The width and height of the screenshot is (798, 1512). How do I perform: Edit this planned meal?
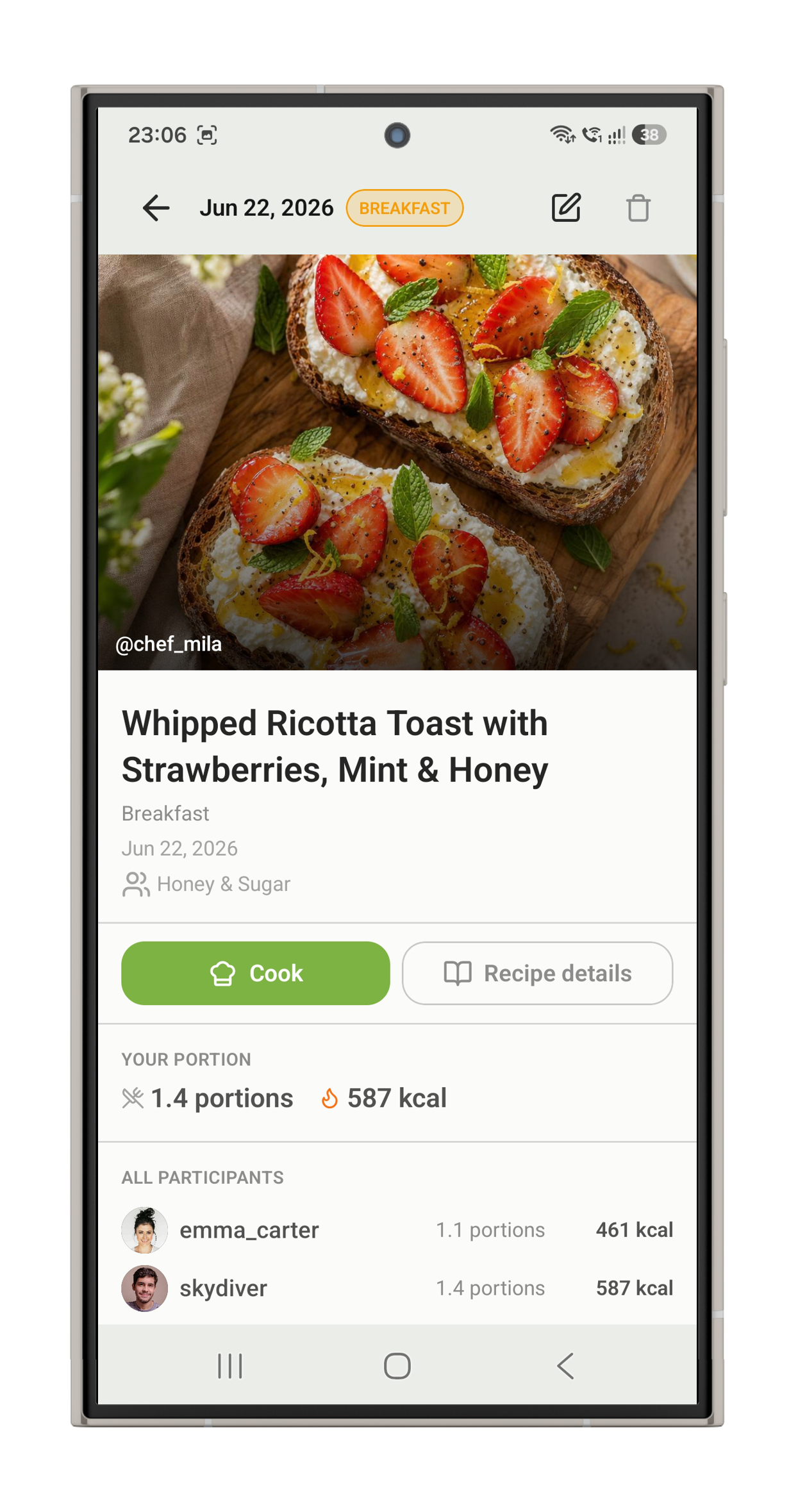pyautogui.click(x=567, y=208)
